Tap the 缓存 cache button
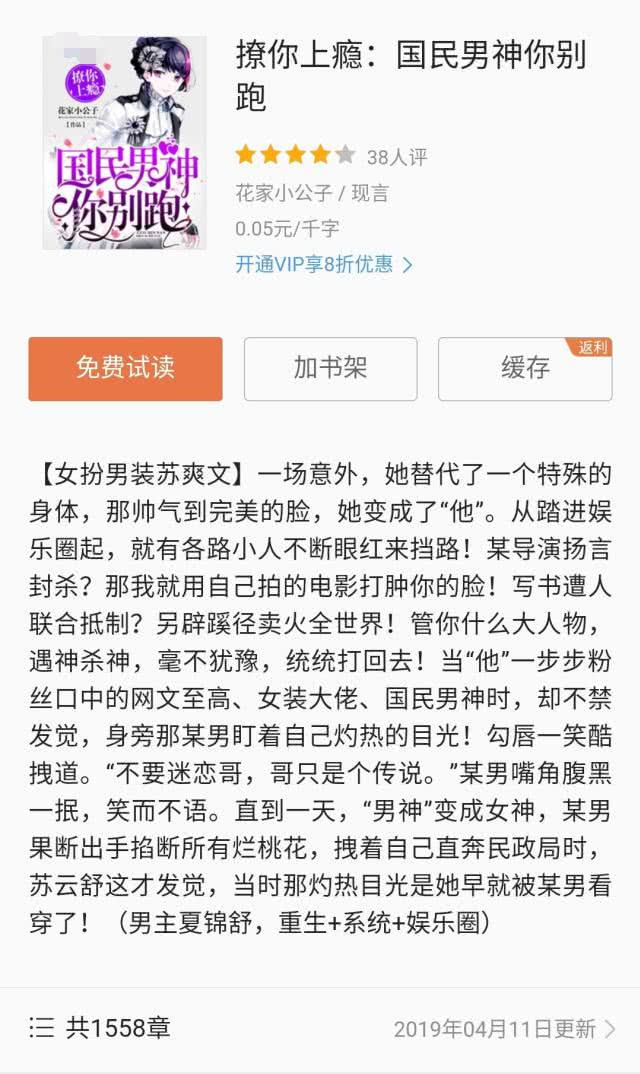 [525, 369]
